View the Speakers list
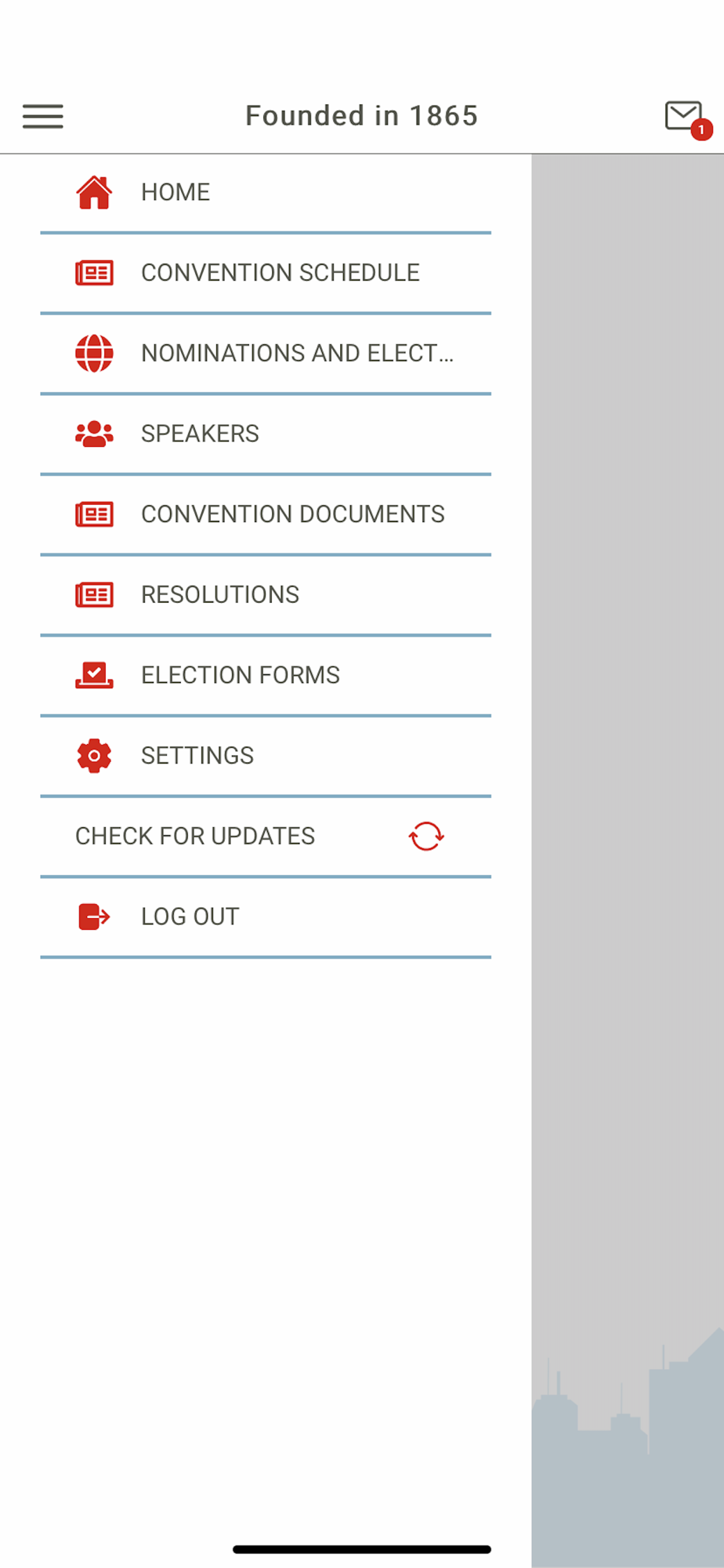This screenshot has width=724, height=1568. (266, 434)
